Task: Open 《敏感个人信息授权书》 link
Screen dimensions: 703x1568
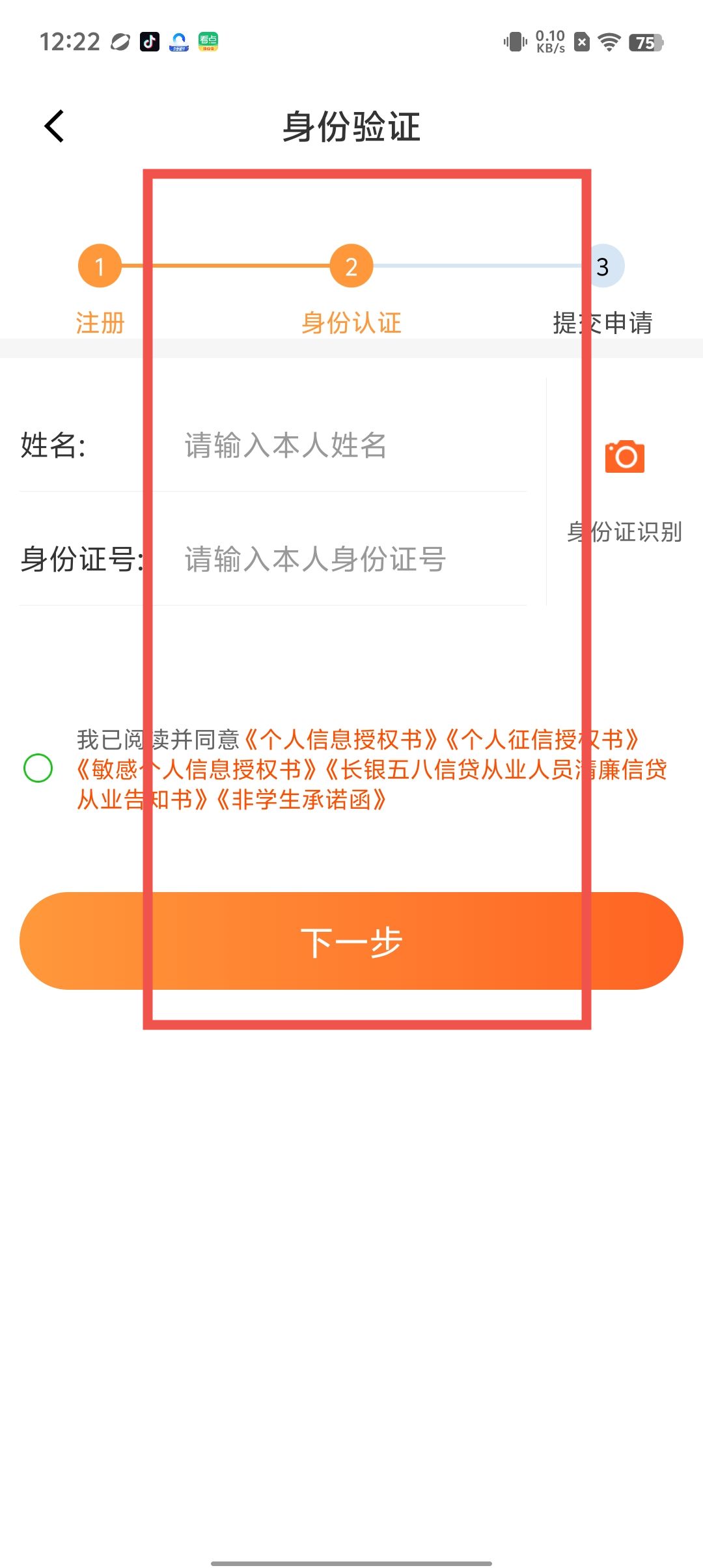Action: click(195, 770)
